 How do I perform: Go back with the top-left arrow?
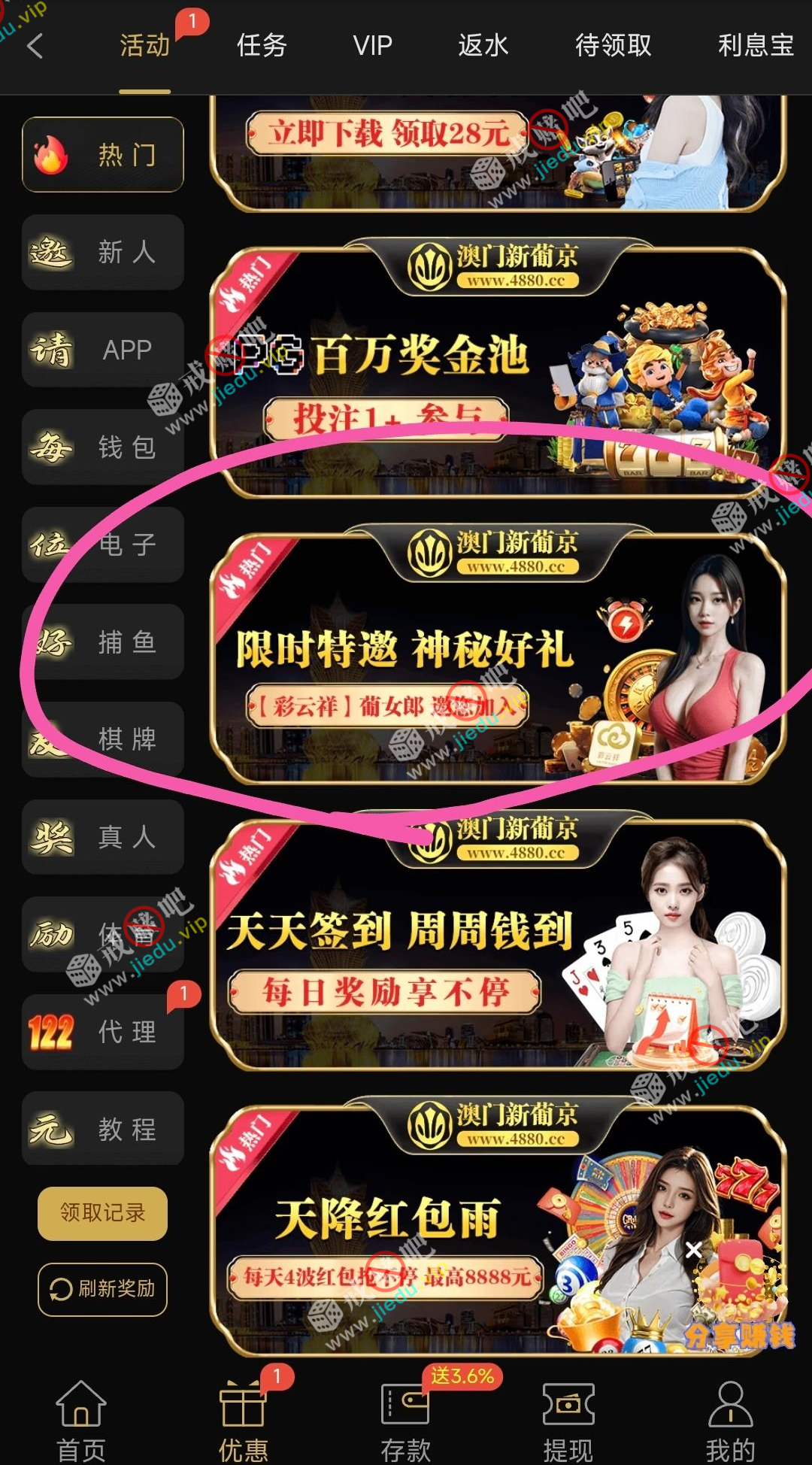pos(35,47)
